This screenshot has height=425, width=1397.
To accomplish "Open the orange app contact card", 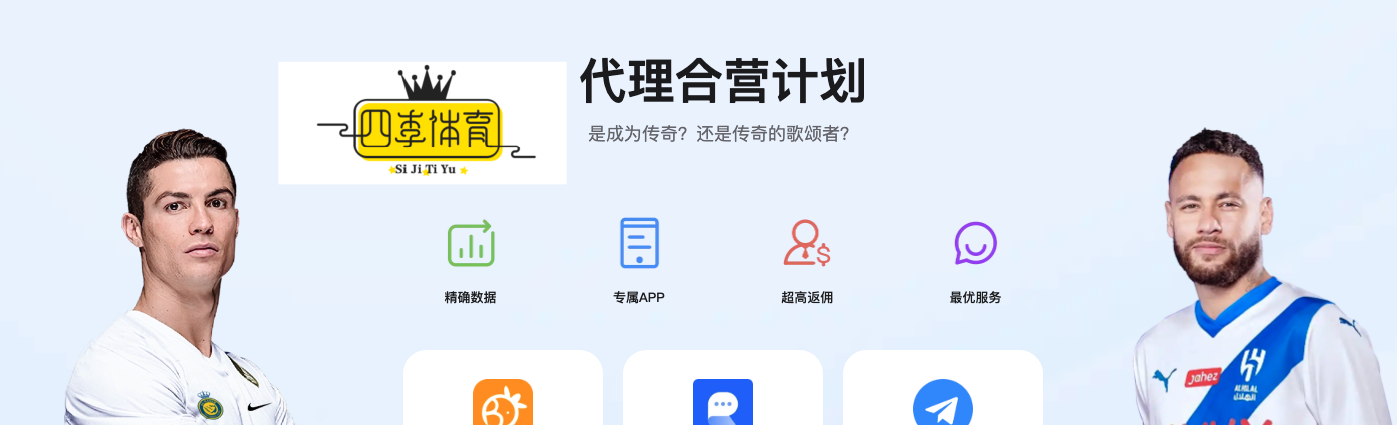I will [502, 402].
